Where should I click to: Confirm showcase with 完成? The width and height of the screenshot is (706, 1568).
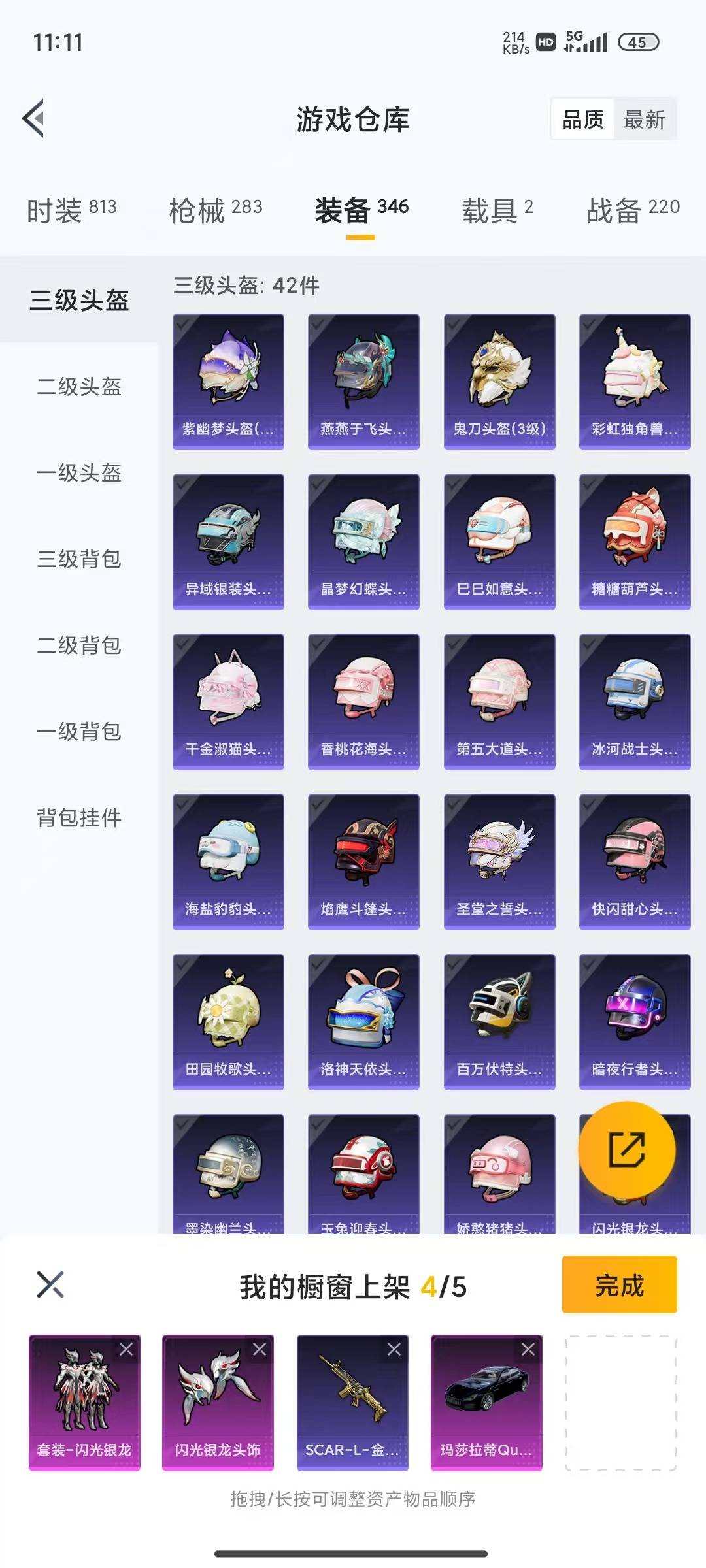[619, 1284]
